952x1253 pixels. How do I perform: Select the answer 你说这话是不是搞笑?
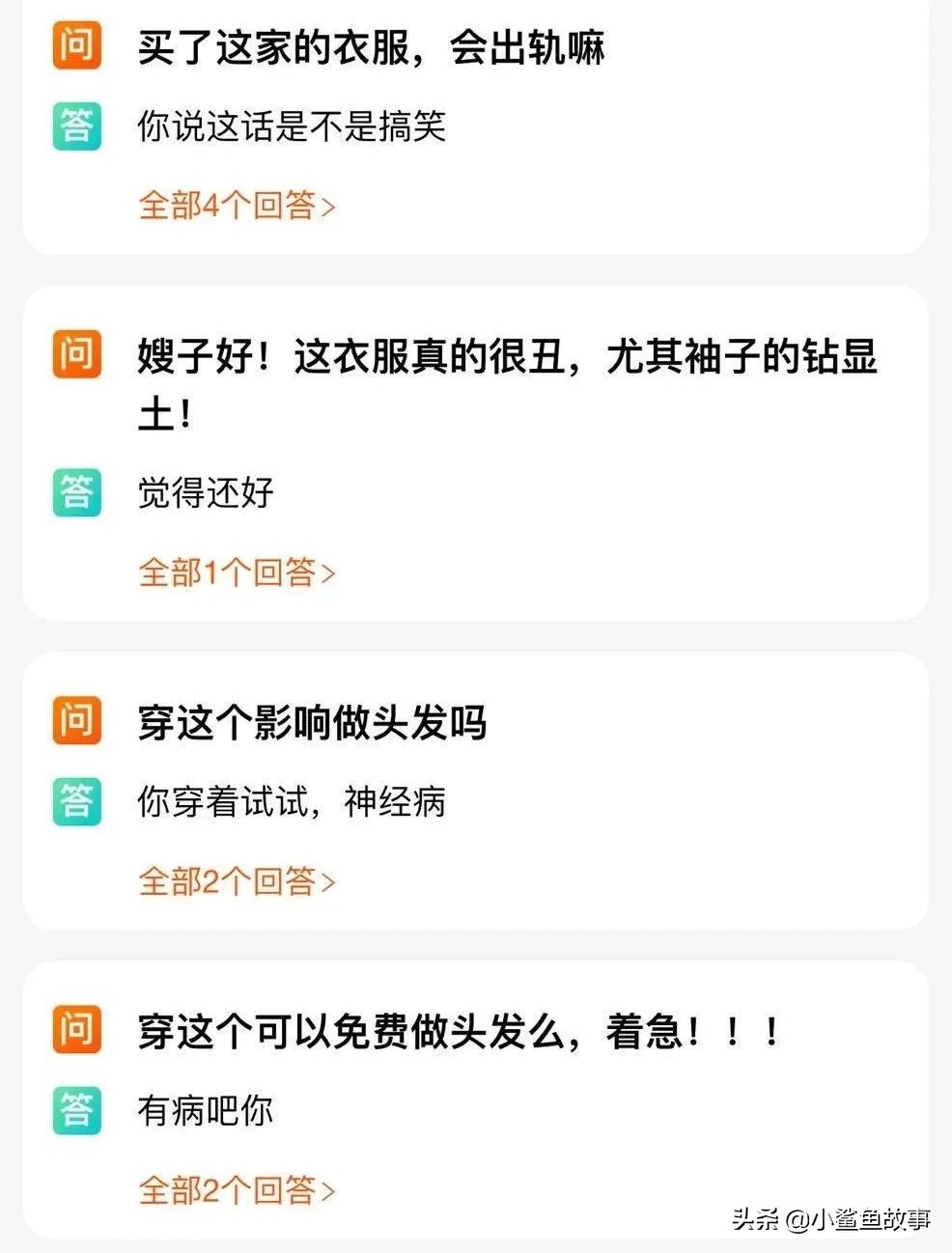click(289, 126)
